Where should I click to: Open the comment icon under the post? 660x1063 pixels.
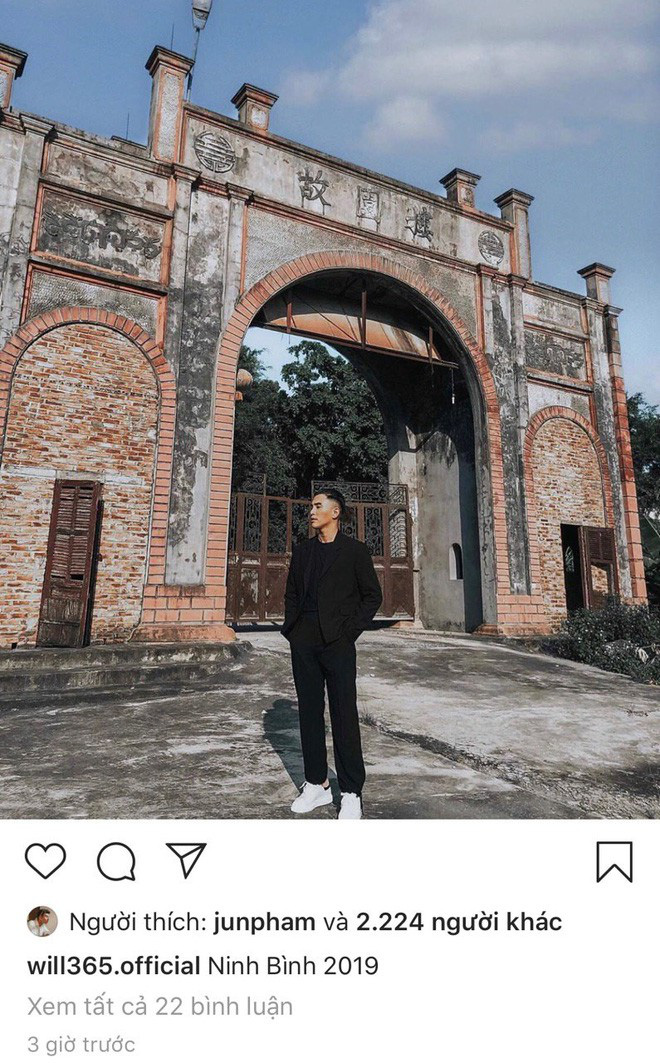(116, 861)
